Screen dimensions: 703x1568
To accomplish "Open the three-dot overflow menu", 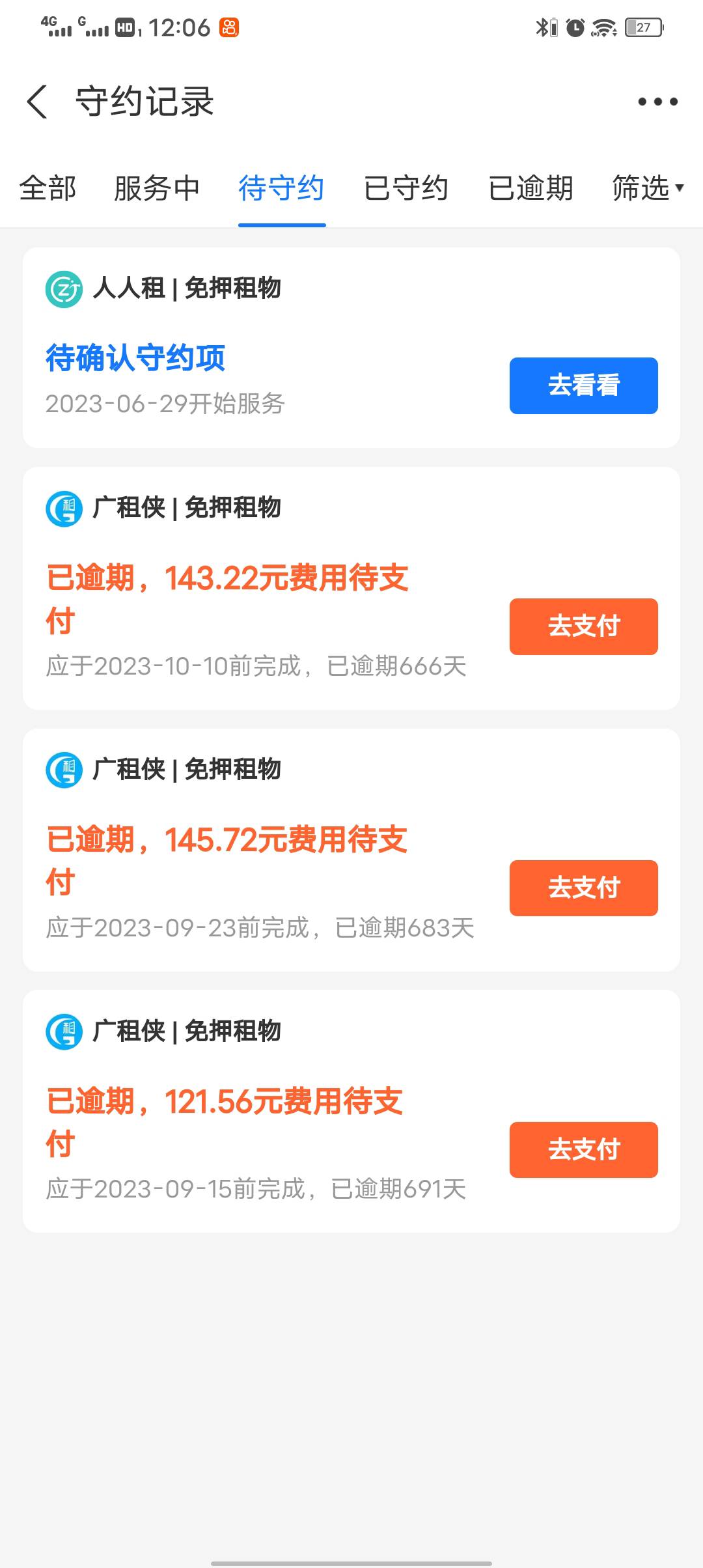I will 657,102.
